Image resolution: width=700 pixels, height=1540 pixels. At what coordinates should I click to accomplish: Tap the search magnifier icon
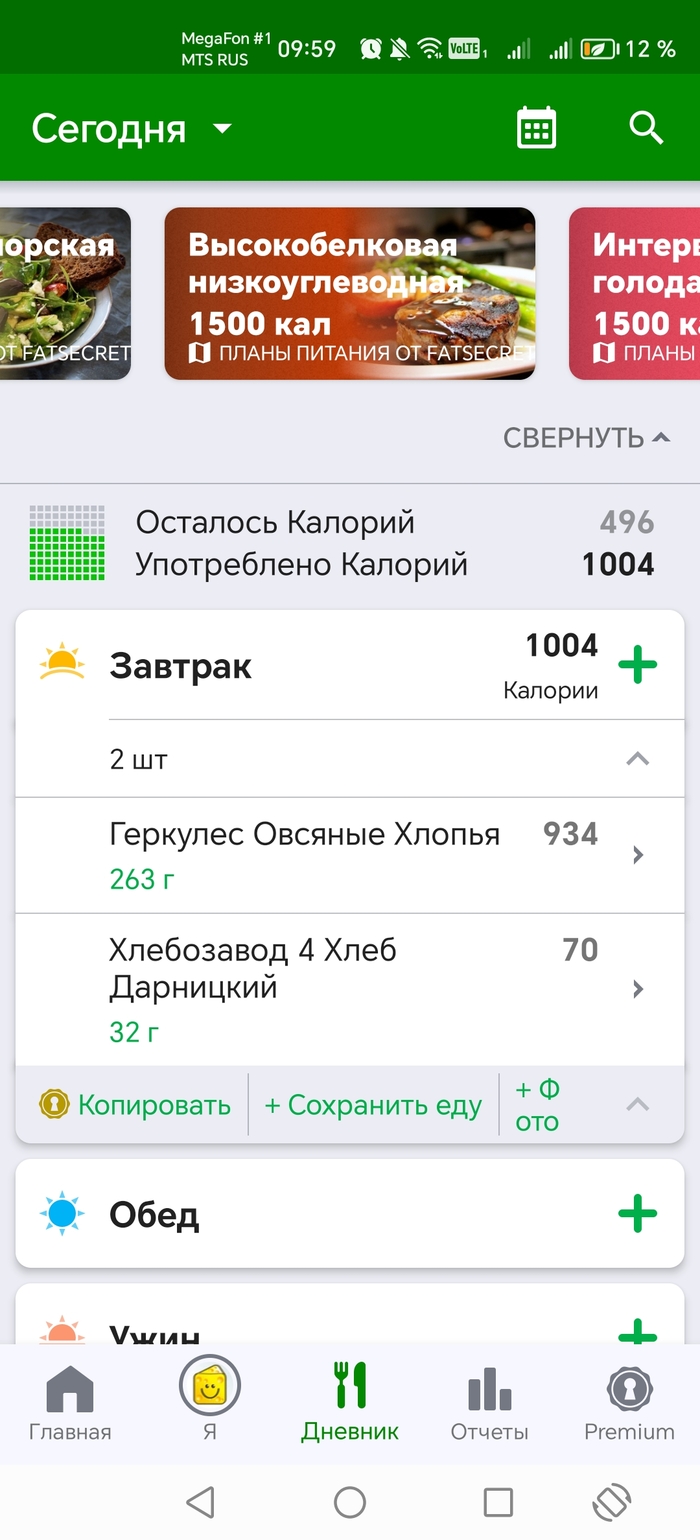[646, 128]
